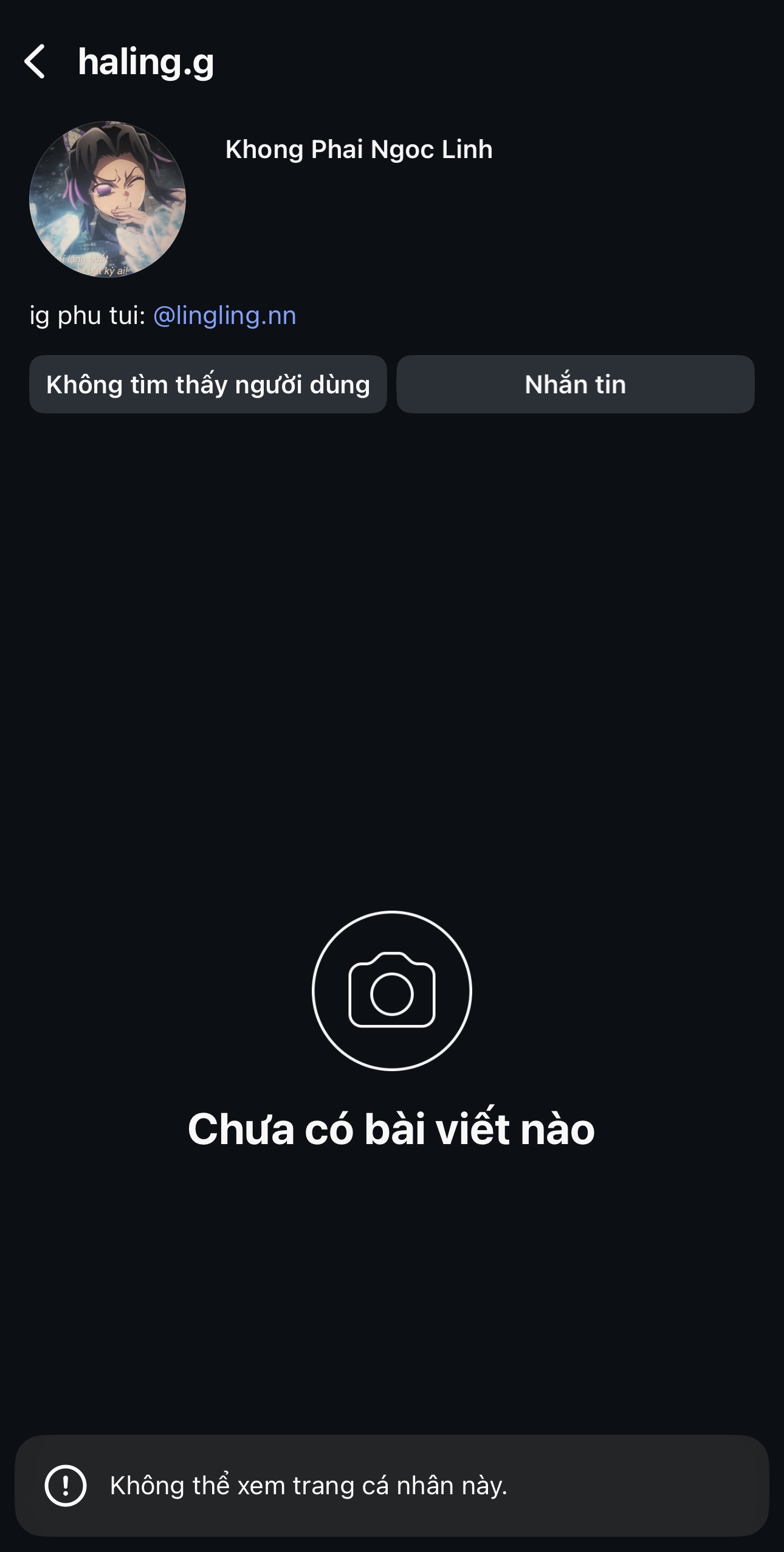Go back using the arrow icon
Viewport: 784px width, 1552px height.
[x=35, y=61]
